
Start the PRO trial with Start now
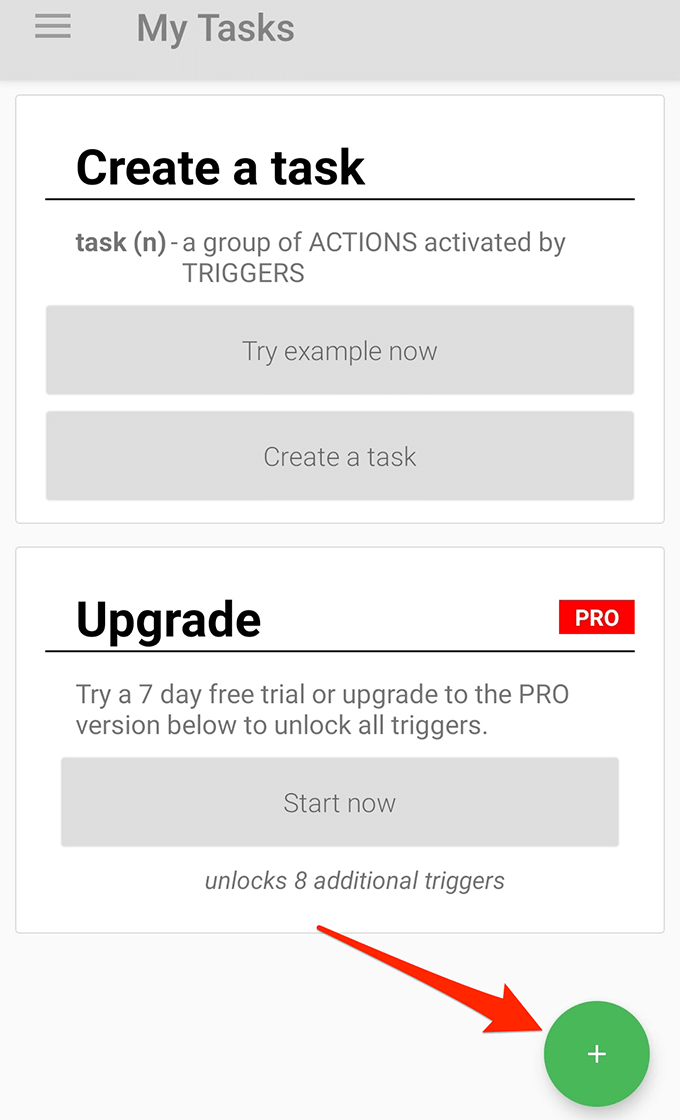pos(340,802)
